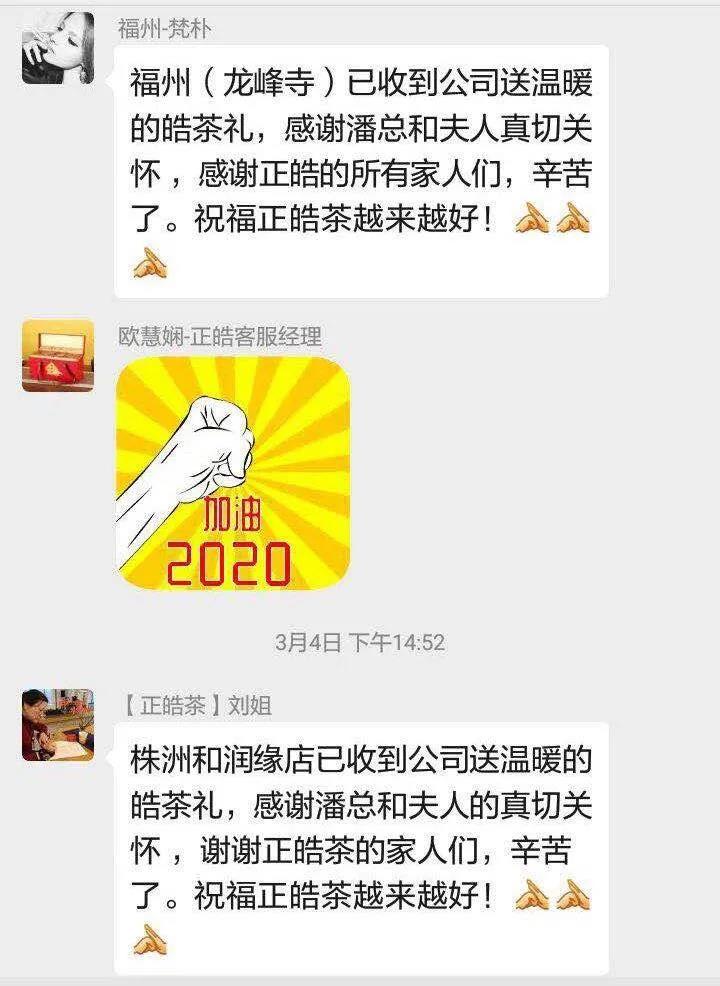
Task: View the 加油2020 sticker image
Action: (233, 473)
